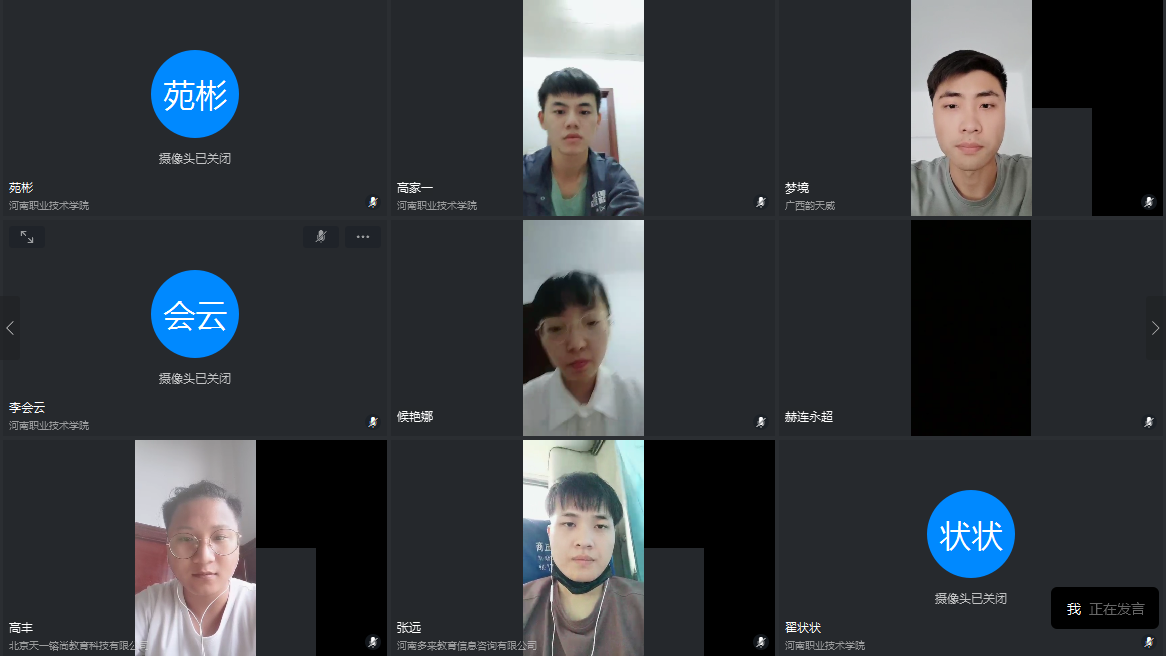
Task: Select 赫连永超's video tile
Action: (x=970, y=328)
